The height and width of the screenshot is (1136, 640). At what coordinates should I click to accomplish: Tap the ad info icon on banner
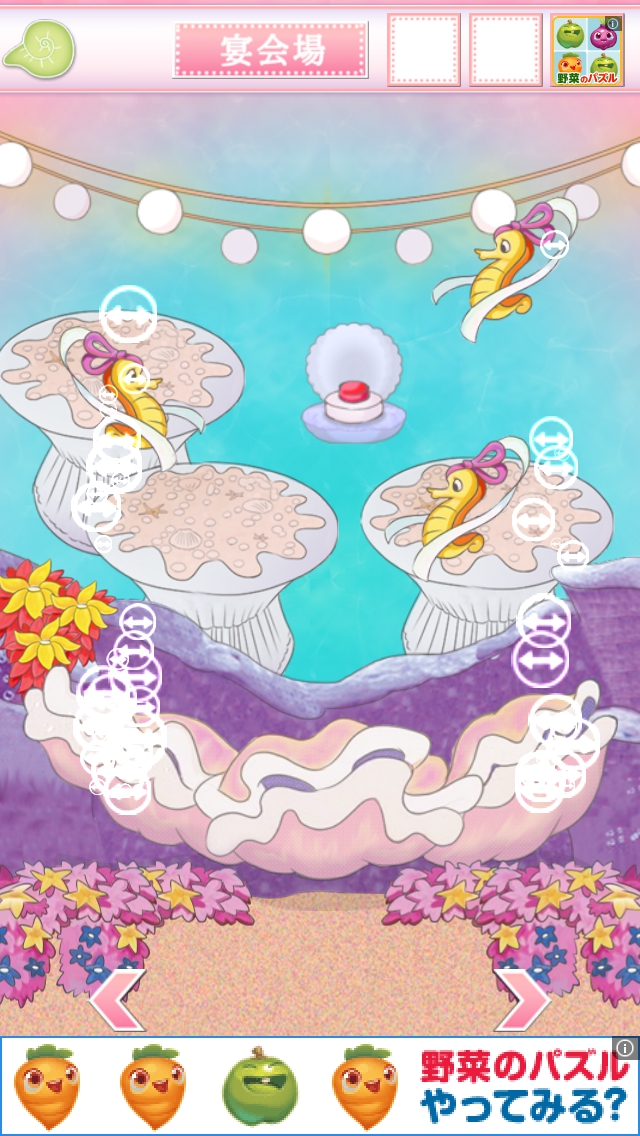pos(625,1048)
